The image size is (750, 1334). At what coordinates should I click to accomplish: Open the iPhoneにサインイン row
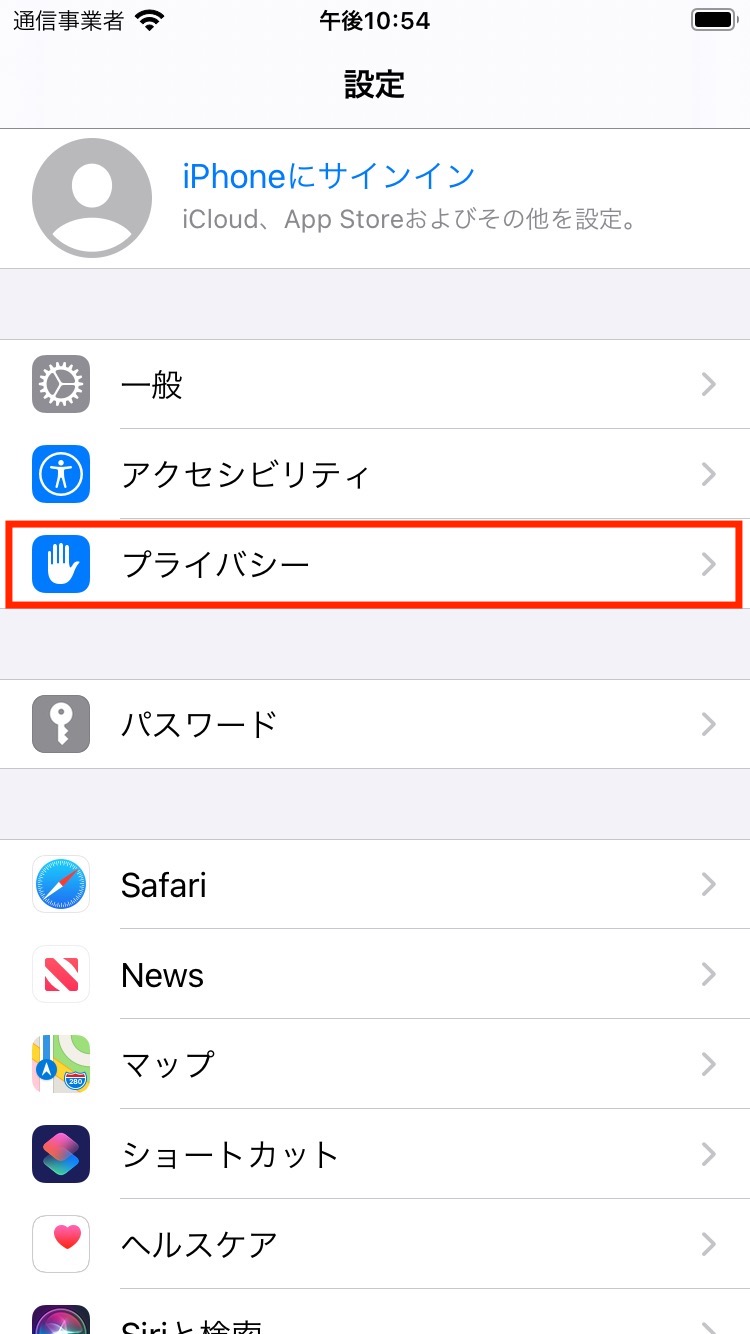(375, 198)
